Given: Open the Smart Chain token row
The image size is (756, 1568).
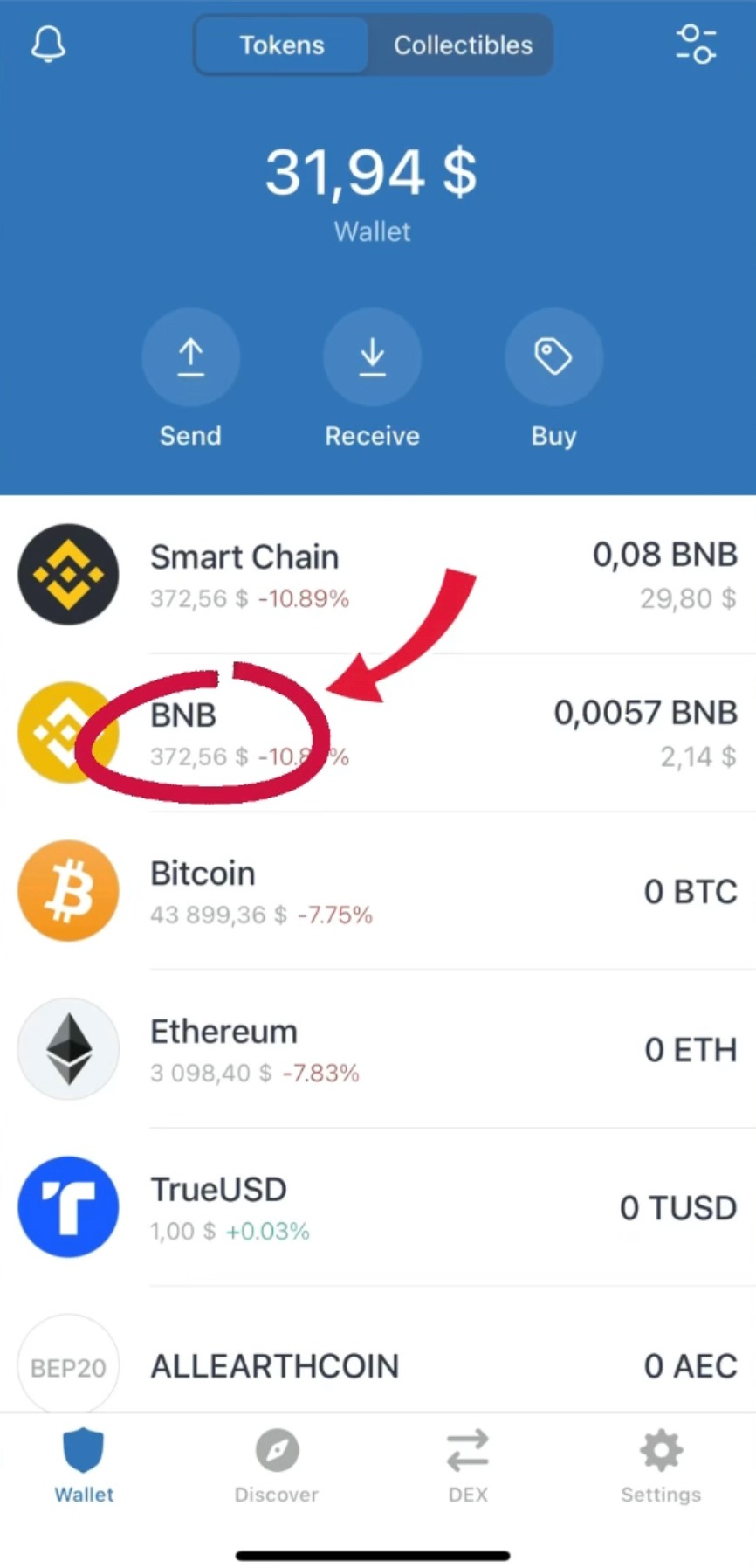Looking at the screenshot, I should click(378, 574).
